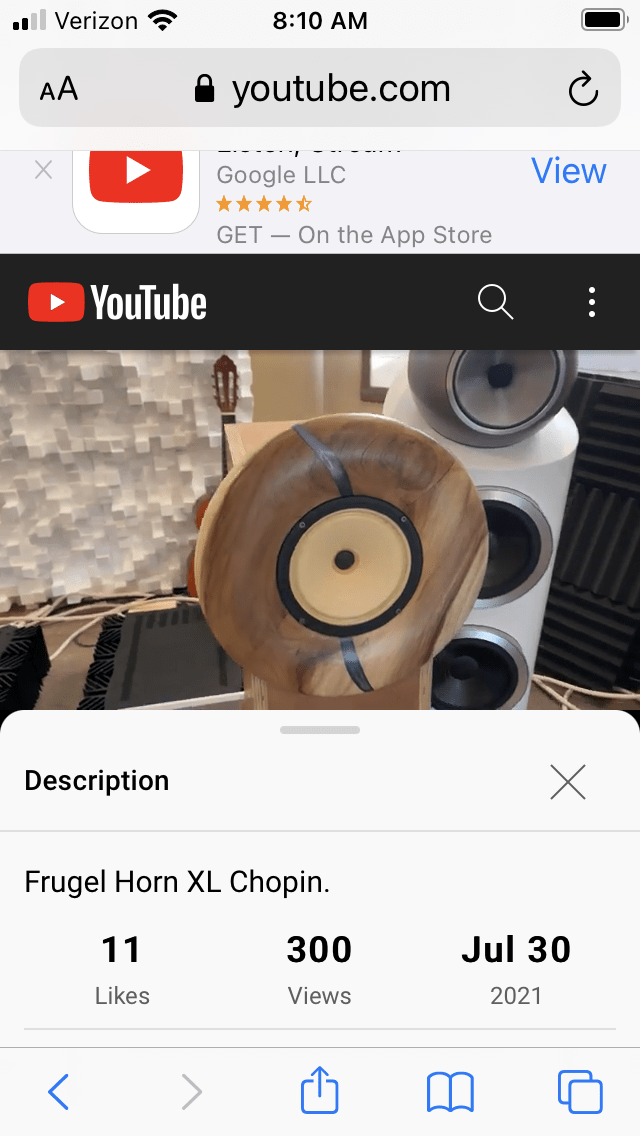640x1136 pixels.
Task: Dismiss the YouTube app banner
Action: click(43, 170)
